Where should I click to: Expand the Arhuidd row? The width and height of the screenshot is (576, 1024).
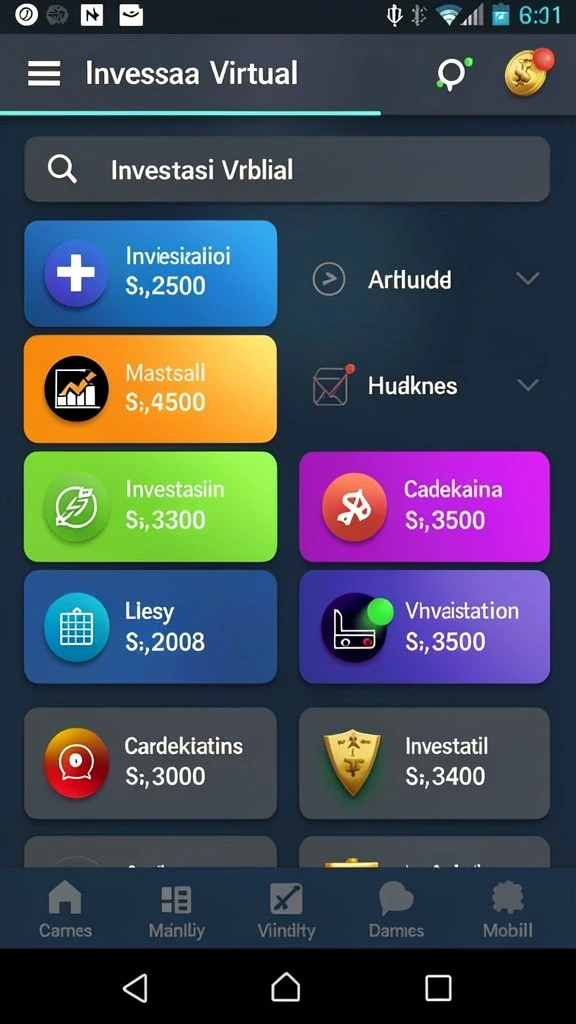[426, 280]
